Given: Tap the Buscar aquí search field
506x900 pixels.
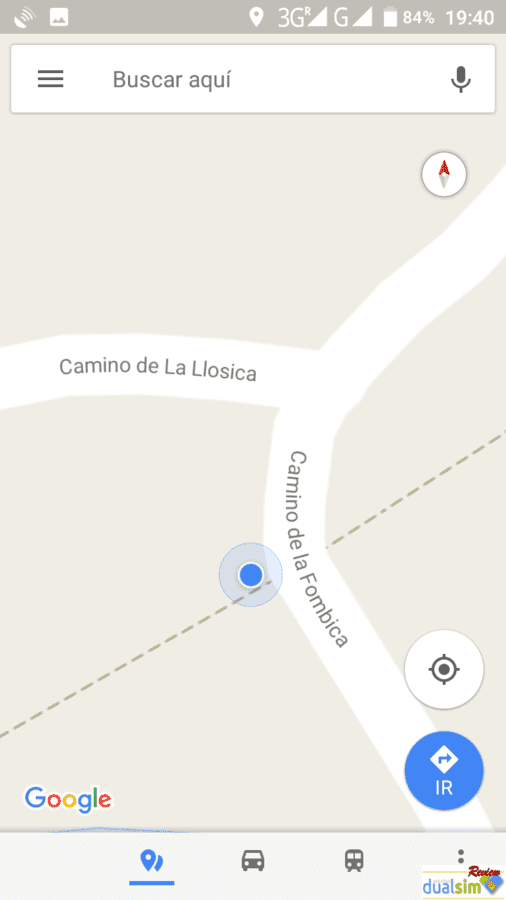Looking at the screenshot, I should [252, 79].
